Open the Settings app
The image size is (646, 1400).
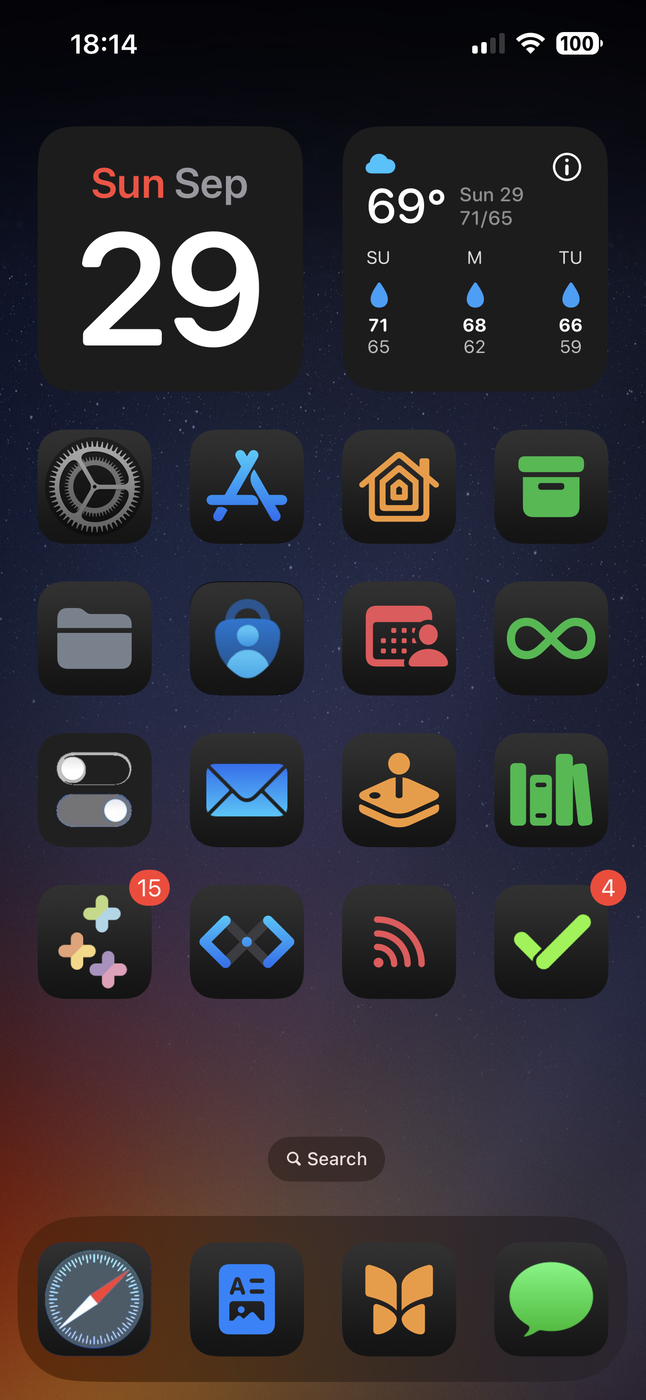click(95, 487)
